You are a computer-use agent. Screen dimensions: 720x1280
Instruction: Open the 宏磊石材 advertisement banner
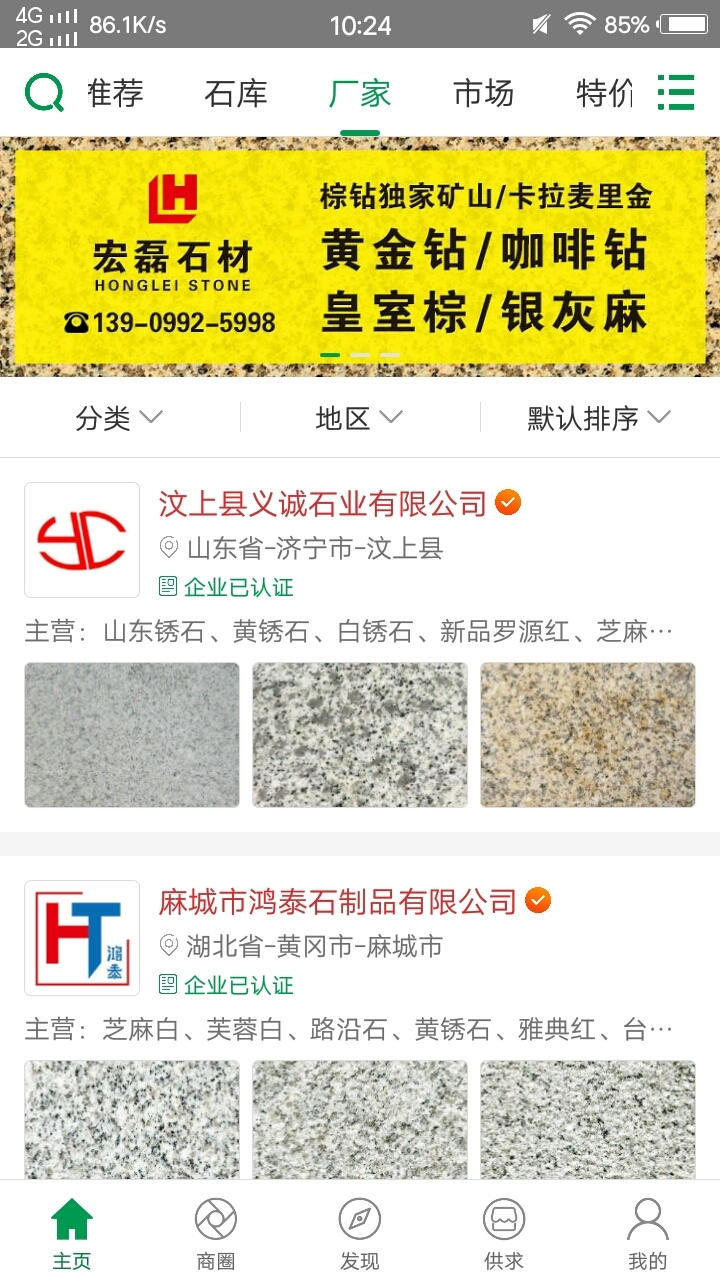[x=360, y=256]
